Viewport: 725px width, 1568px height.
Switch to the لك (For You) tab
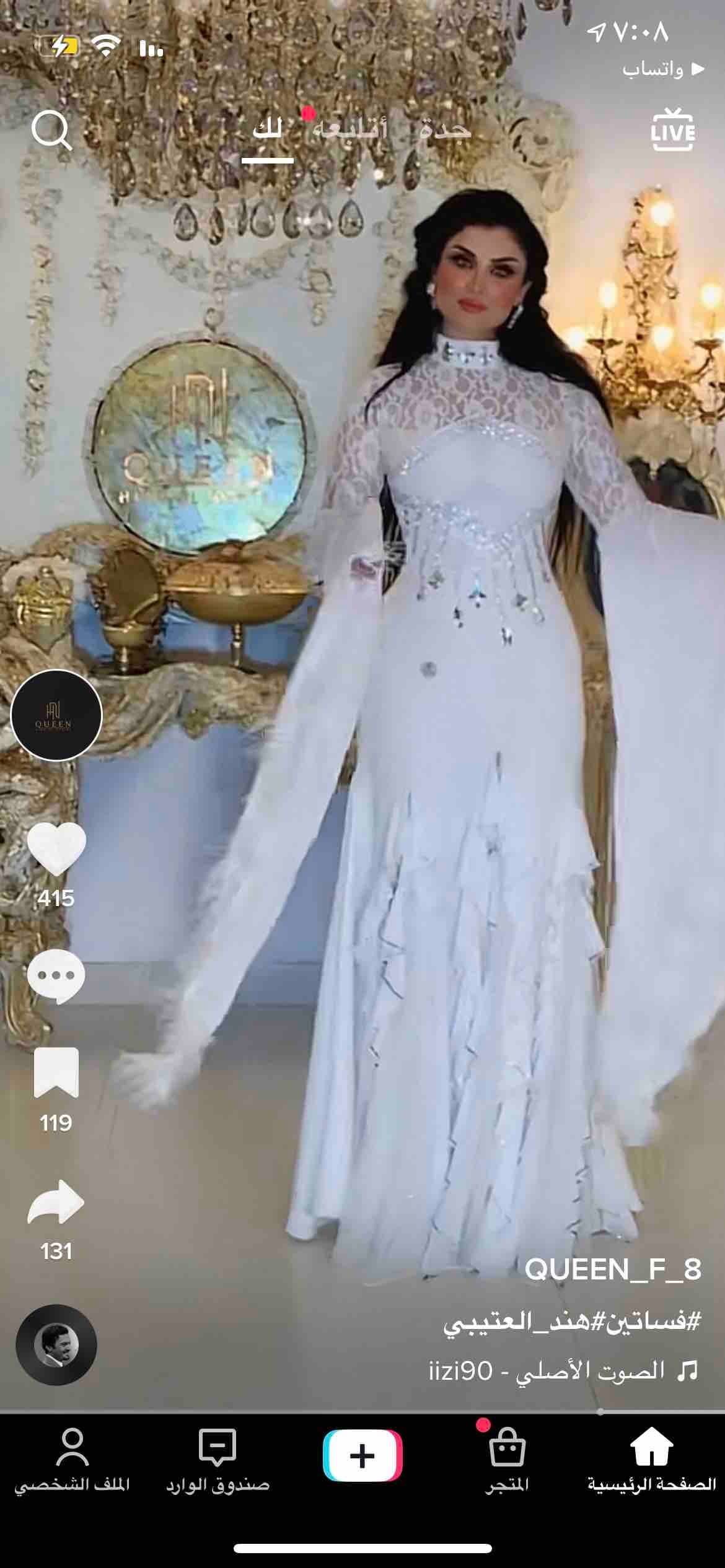[267, 130]
